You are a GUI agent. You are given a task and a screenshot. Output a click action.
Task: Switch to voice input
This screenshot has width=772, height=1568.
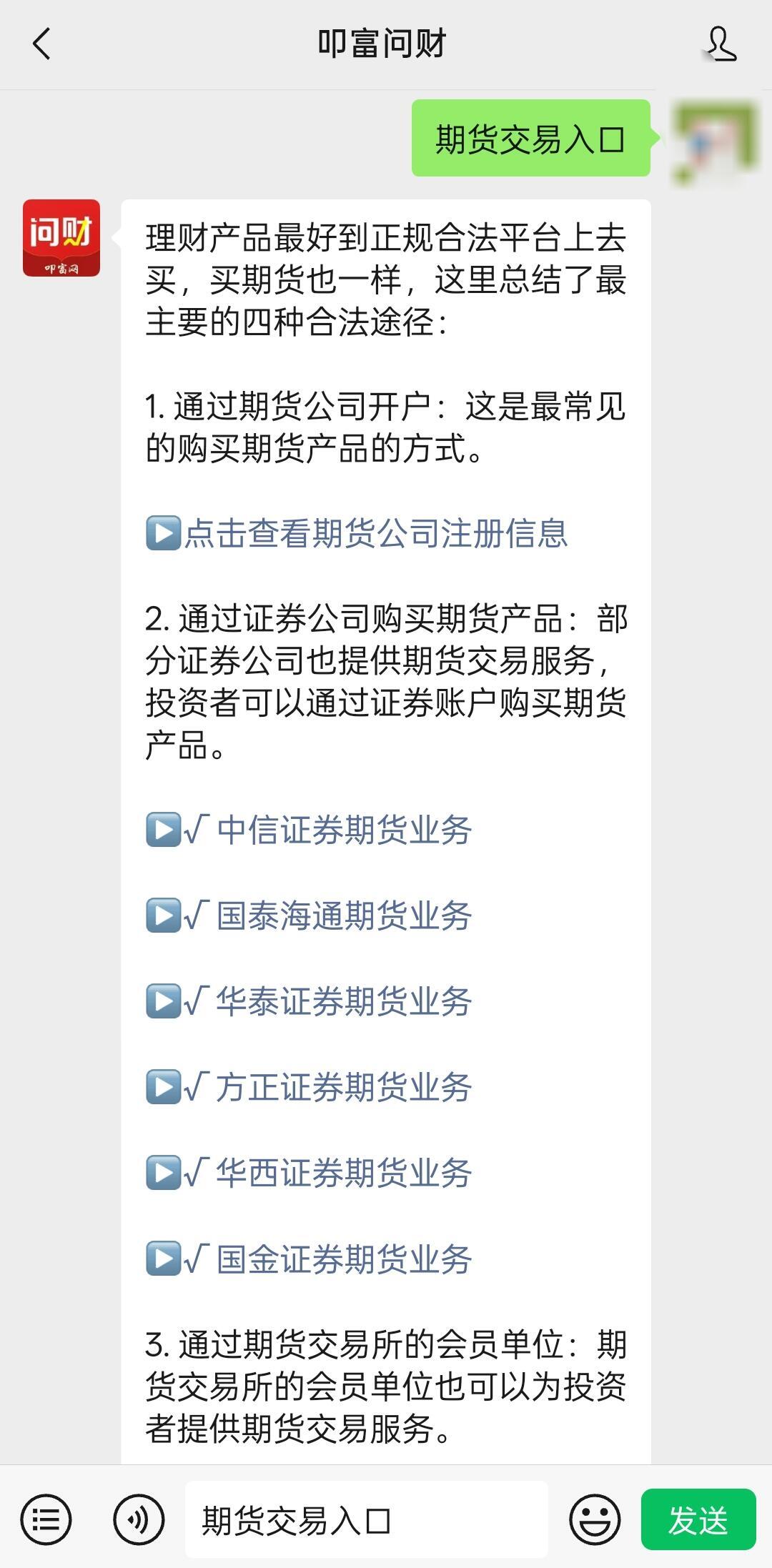[139, 1519]
